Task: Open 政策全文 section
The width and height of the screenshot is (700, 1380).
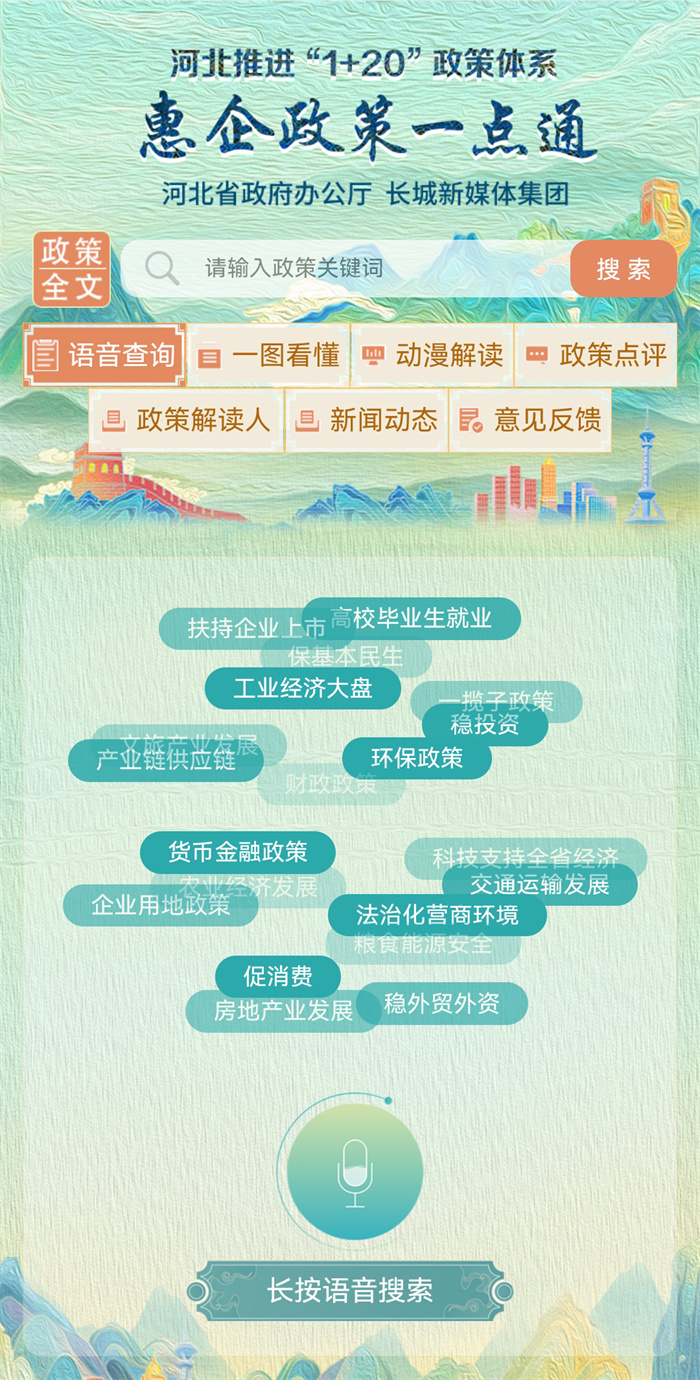Action: click(x=71, y=269)
